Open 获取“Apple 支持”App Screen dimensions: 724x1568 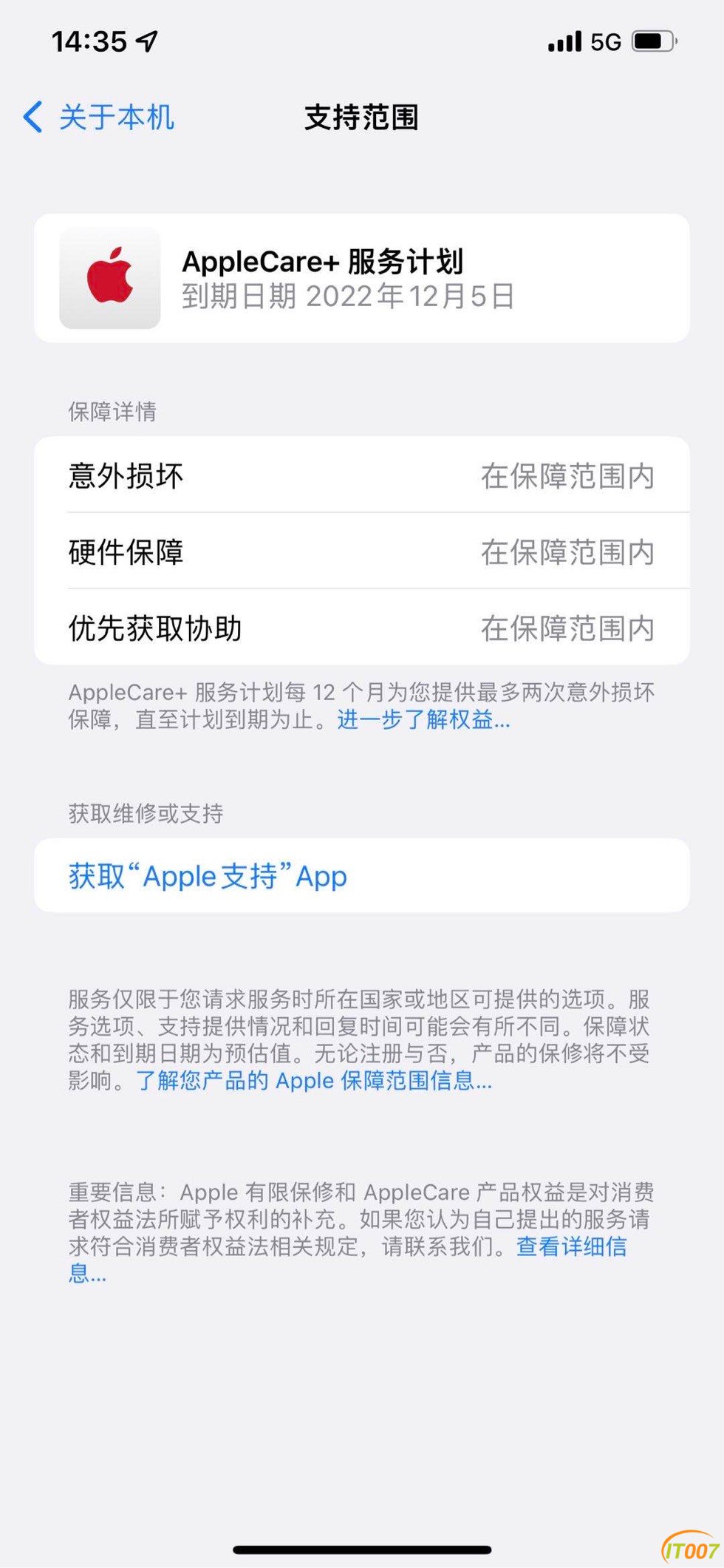point(208,876)
